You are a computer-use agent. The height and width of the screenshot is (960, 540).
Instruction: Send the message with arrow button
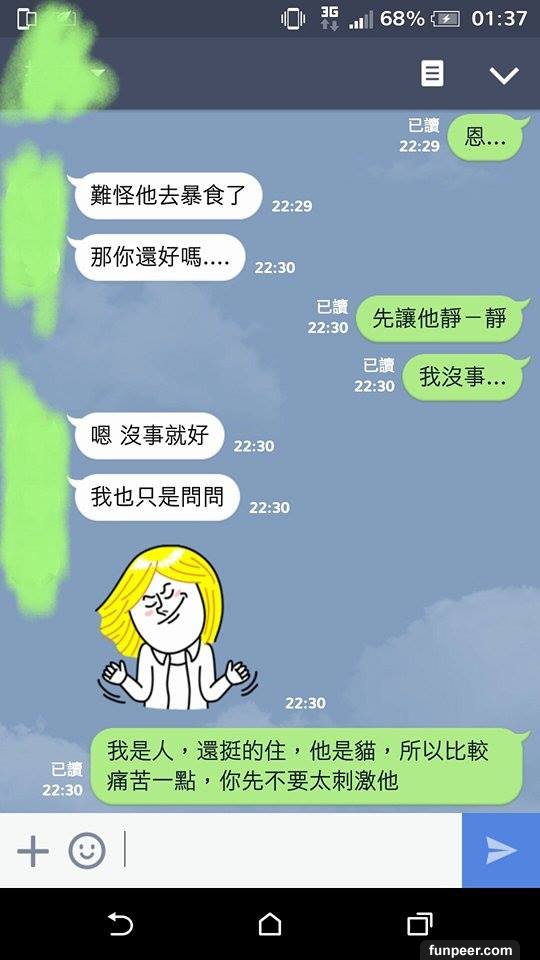point(501,850)
